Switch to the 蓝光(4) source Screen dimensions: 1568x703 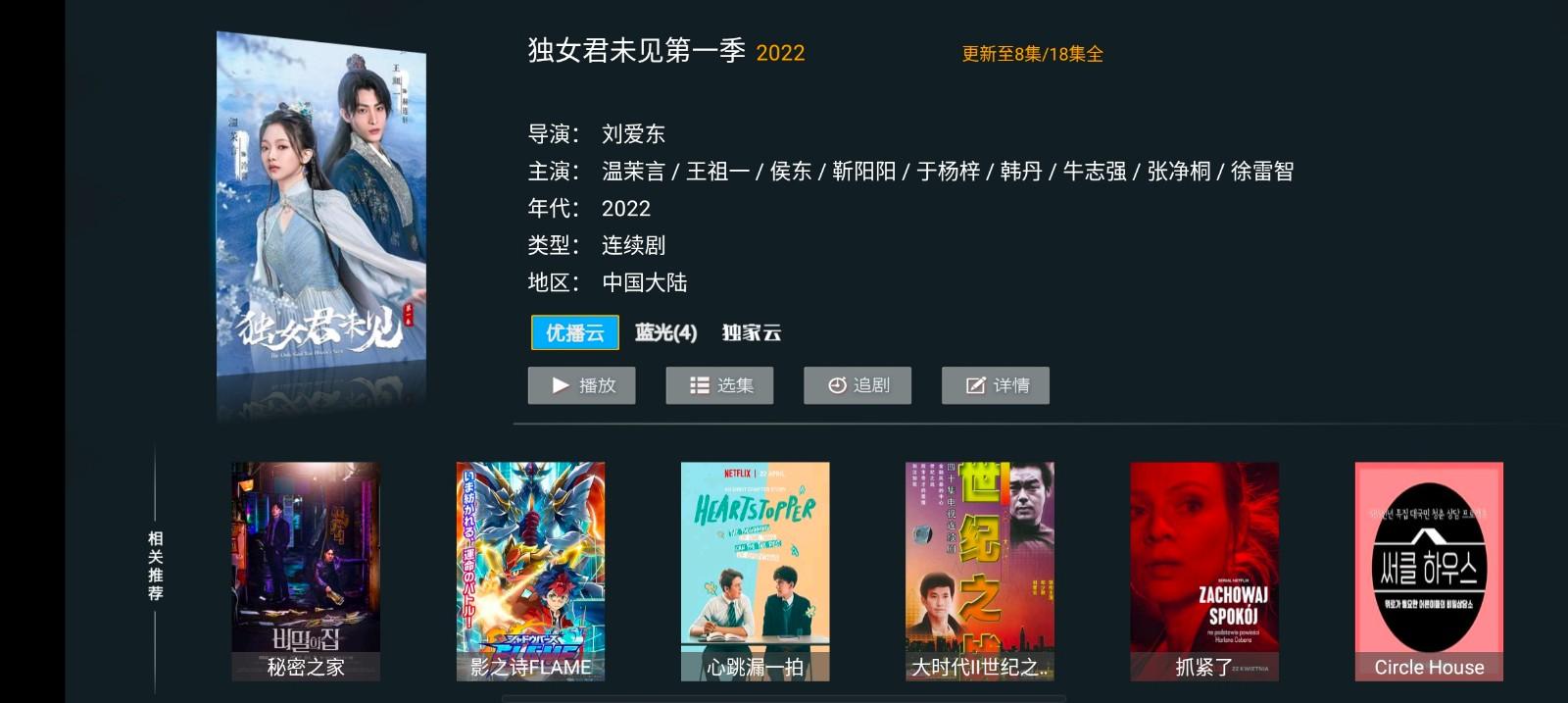[665, 332]
